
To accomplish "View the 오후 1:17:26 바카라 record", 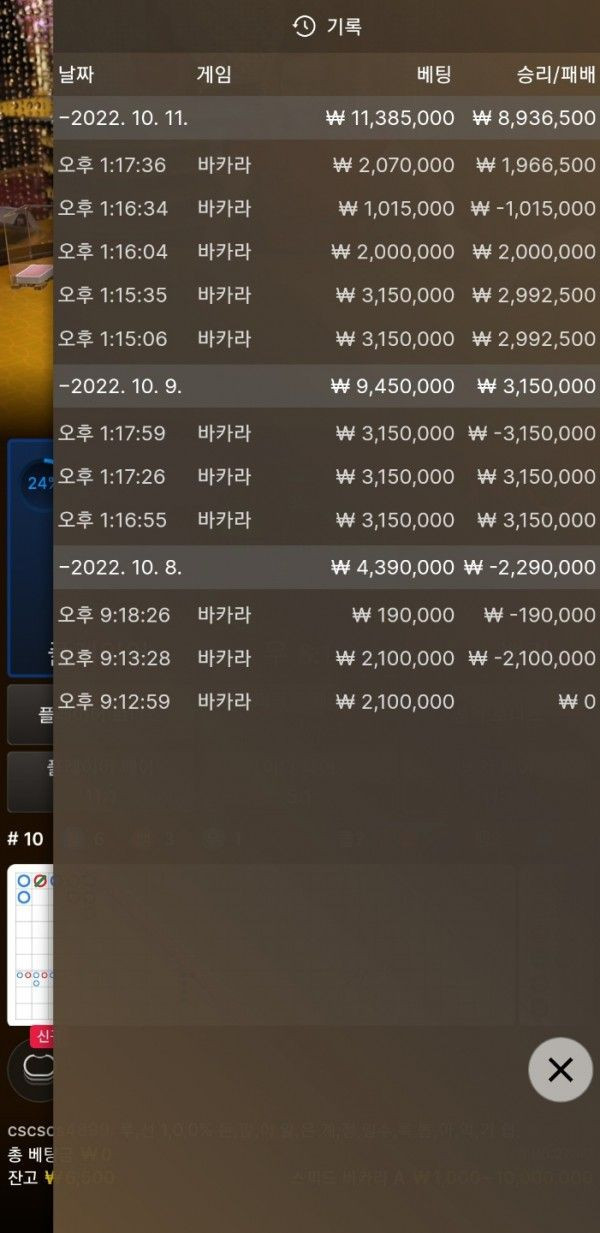I will click(326, 476).
